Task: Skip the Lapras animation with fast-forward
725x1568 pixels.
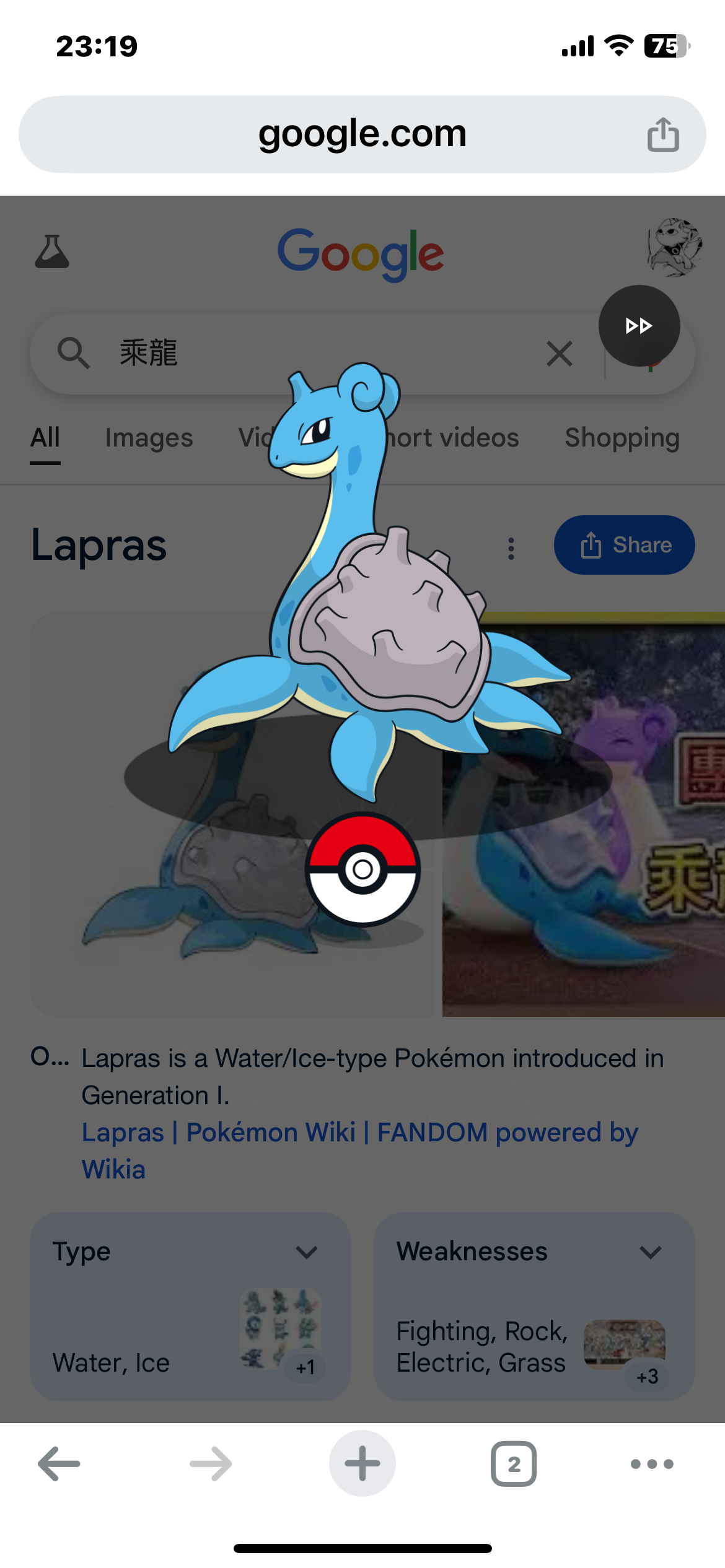Action: (x=639, y=326)
